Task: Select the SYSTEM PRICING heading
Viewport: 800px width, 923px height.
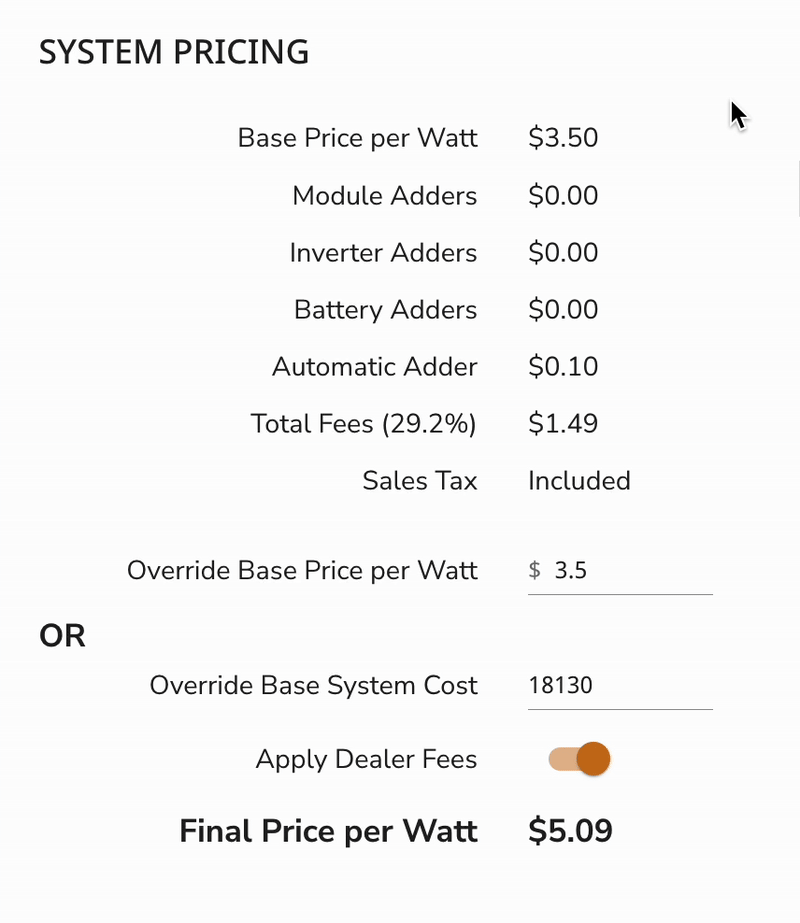Action: coord(173,51)
